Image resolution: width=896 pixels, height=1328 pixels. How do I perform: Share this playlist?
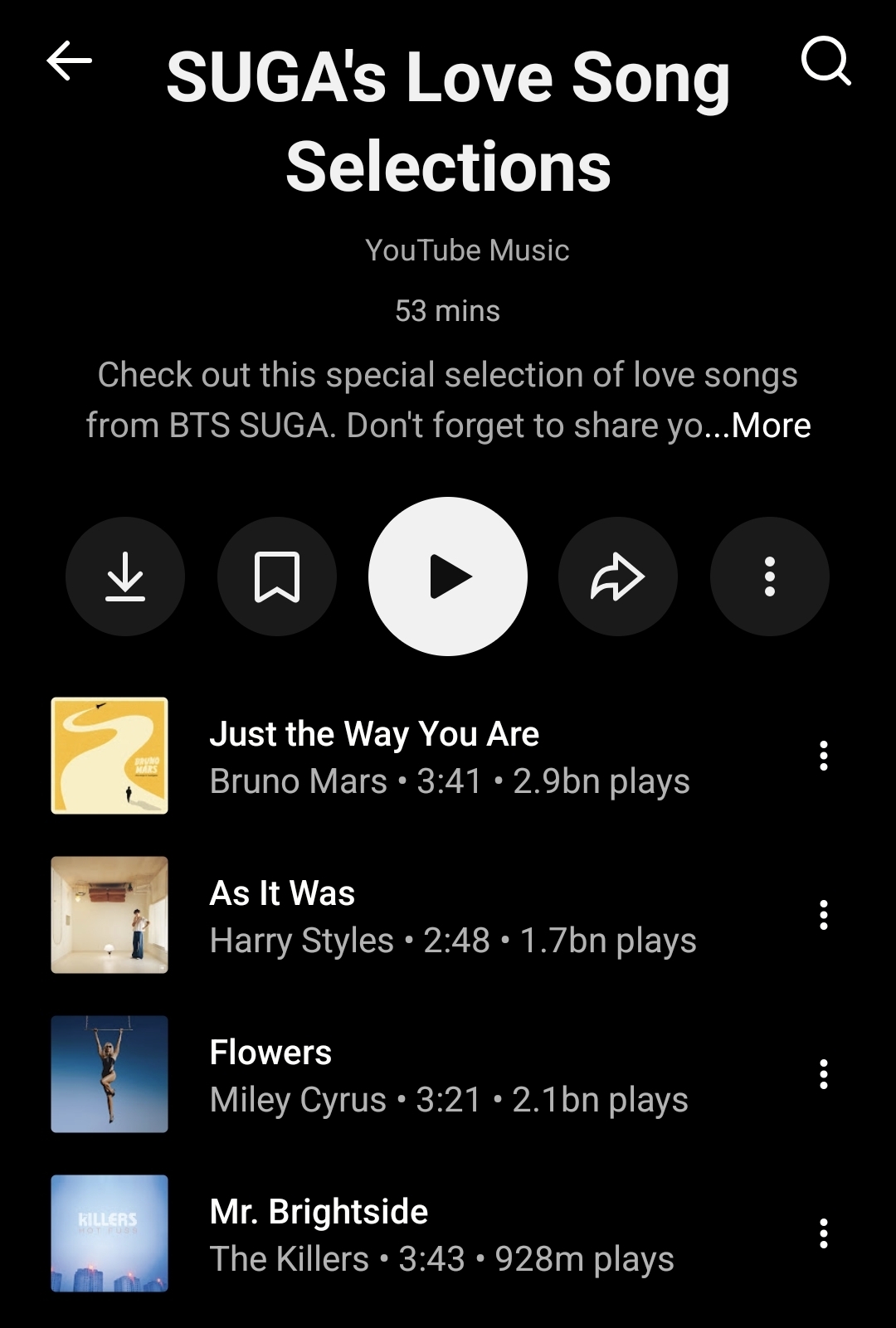(x=617, y=576)
